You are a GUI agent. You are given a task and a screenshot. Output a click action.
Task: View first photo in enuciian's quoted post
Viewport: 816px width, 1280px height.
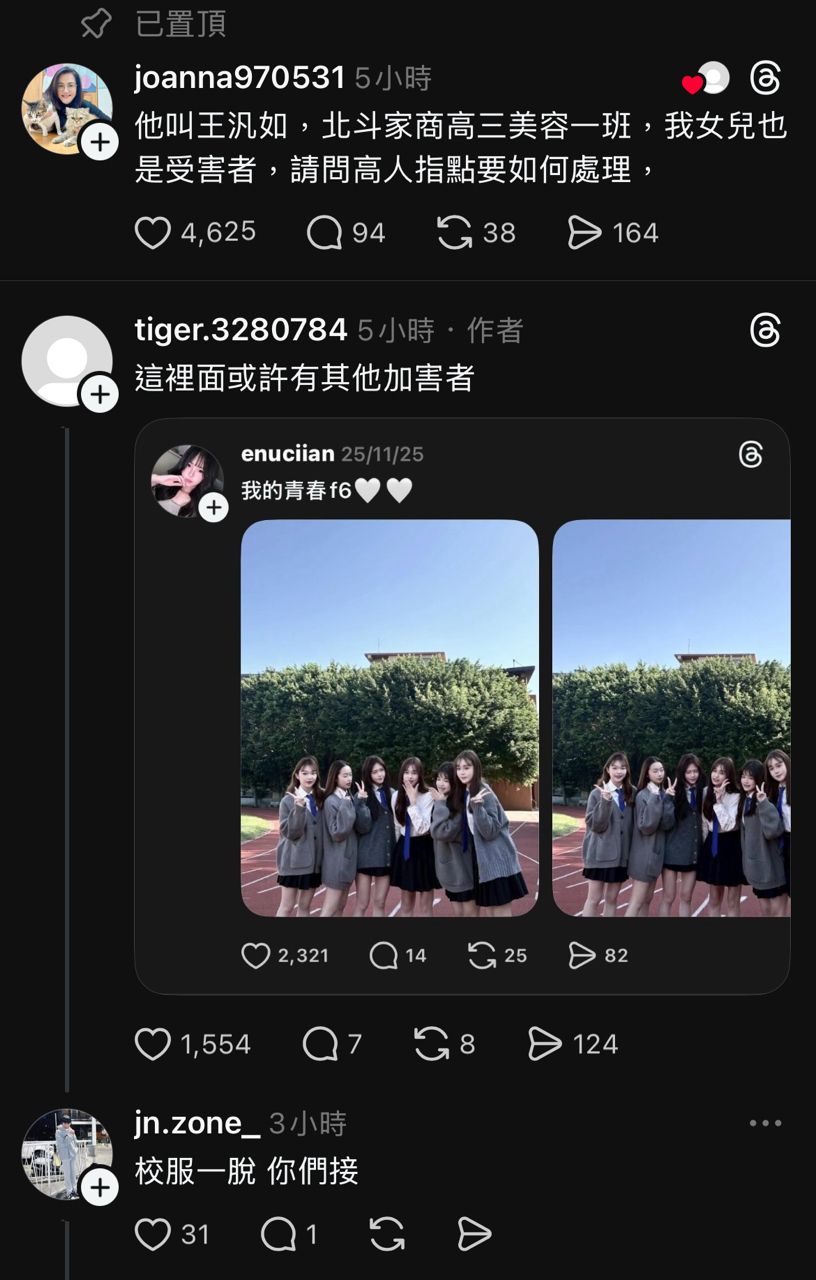pos(390,718)
